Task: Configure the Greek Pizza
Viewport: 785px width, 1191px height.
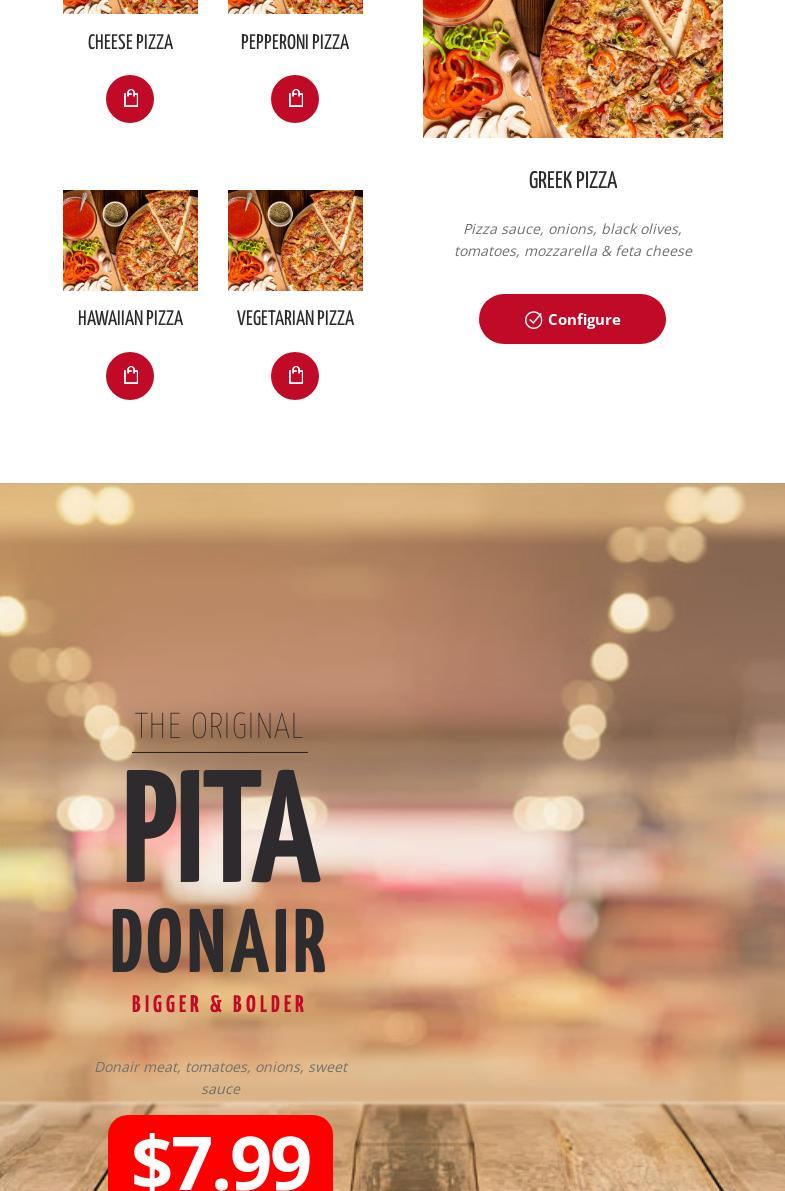Action: coord(572,319)
